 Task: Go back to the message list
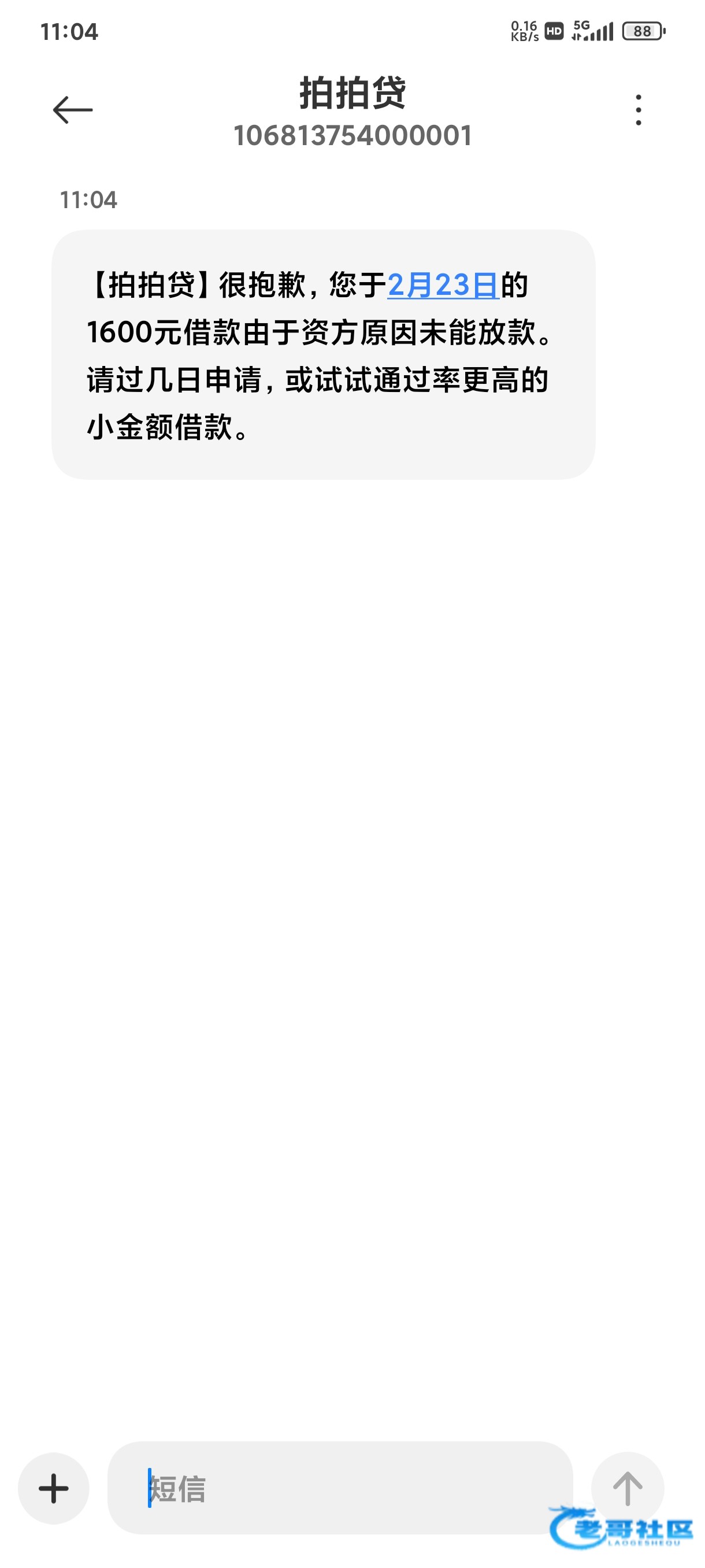72,110
